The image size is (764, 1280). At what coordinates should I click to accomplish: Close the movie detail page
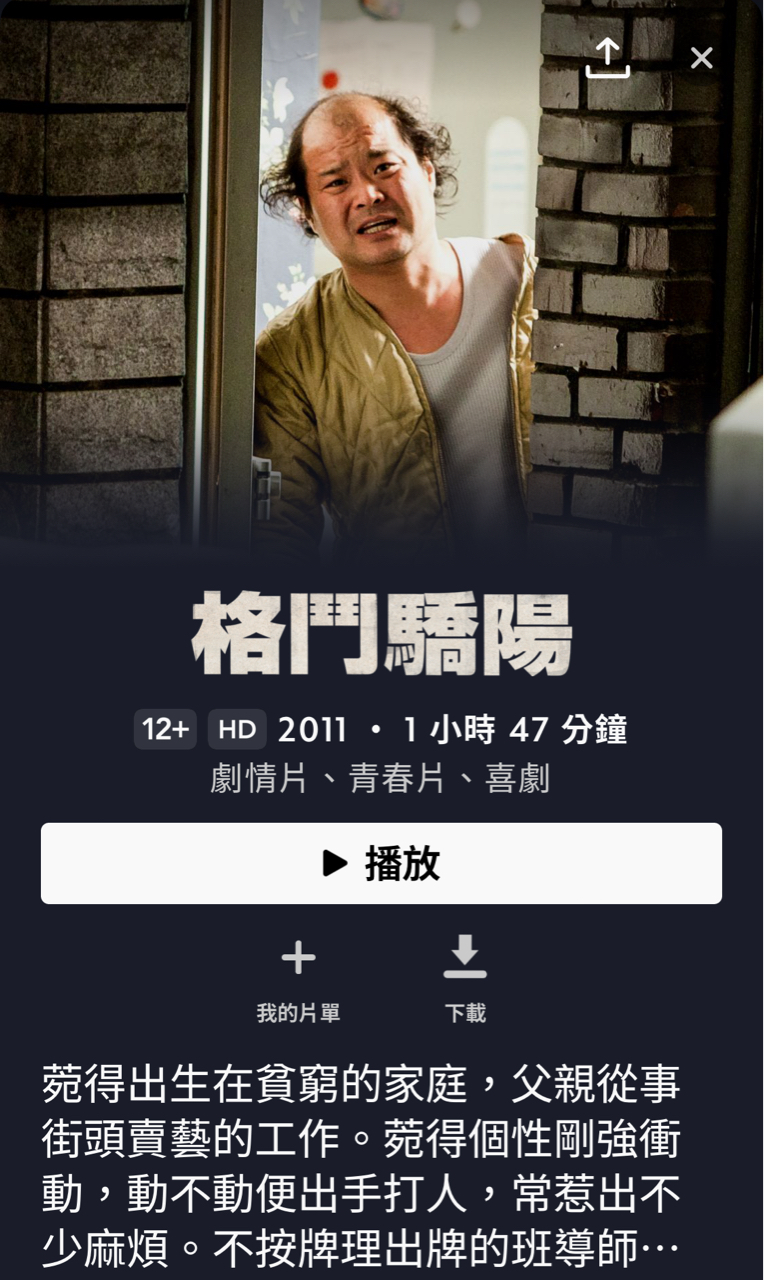tap(702, 58)
